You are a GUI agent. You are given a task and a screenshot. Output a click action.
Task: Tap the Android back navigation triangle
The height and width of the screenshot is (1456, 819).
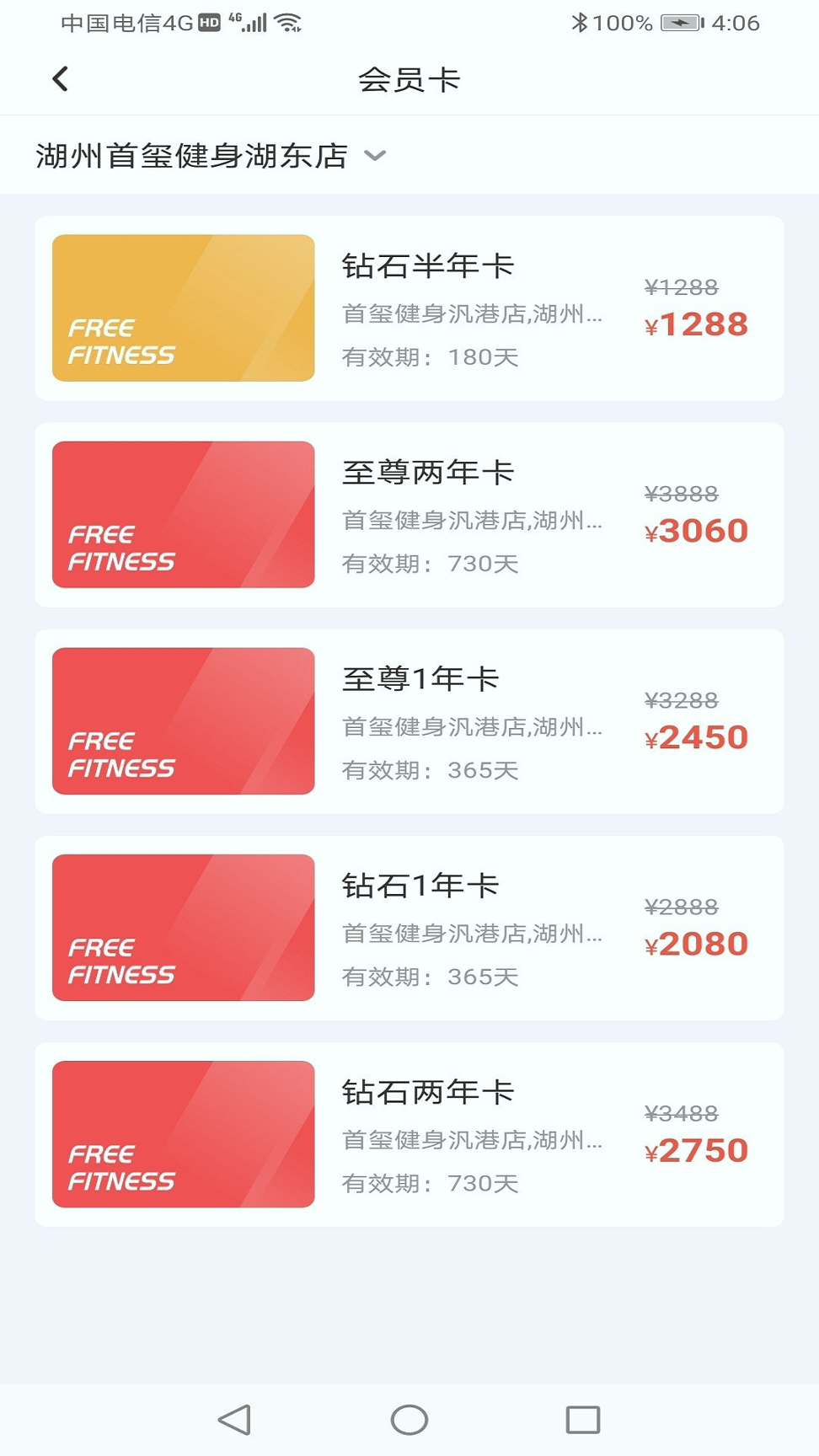coord(234,1418)
